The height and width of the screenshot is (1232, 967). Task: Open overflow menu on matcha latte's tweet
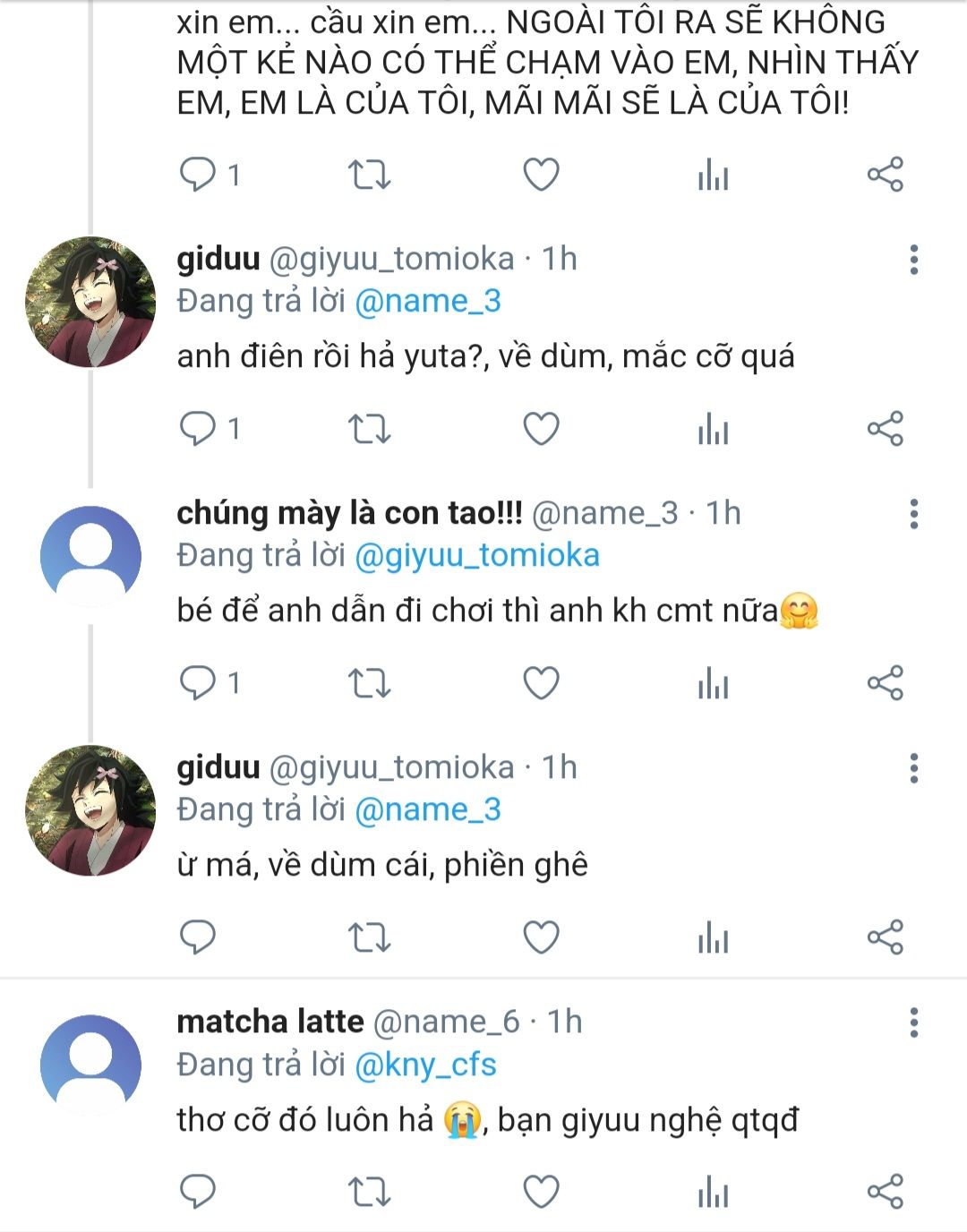click(913, 1022)
